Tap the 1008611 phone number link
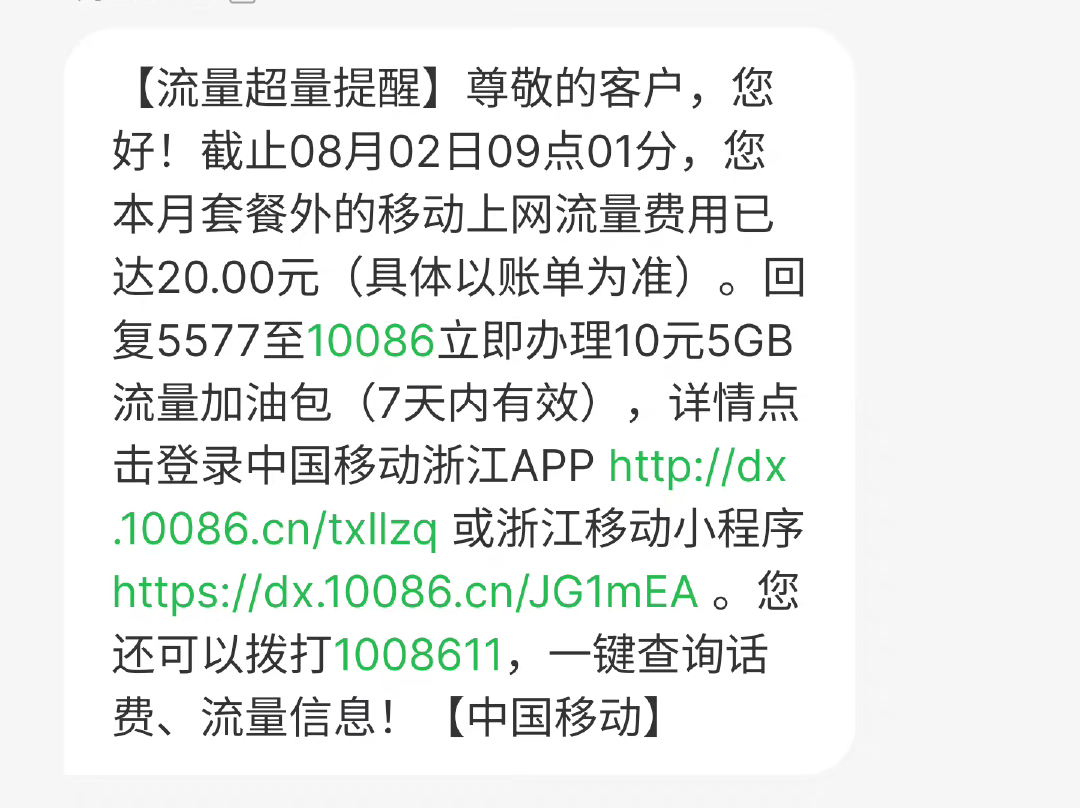This screenshot has height=808, width=1080. tap(418, 654)
